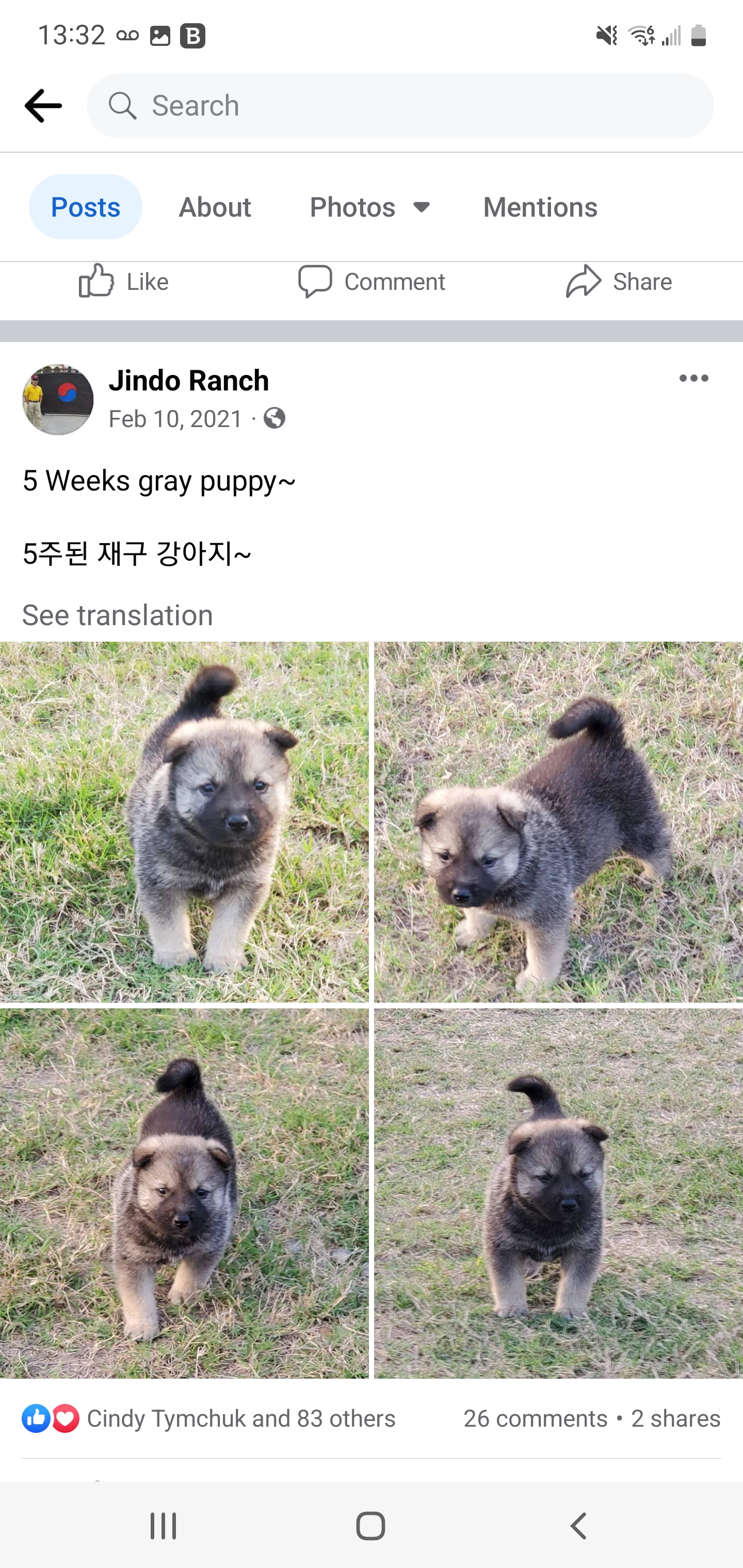The width and height of the screenshot is (743, 1568).
Task: Open the Search field
Action: pos(400,106)
